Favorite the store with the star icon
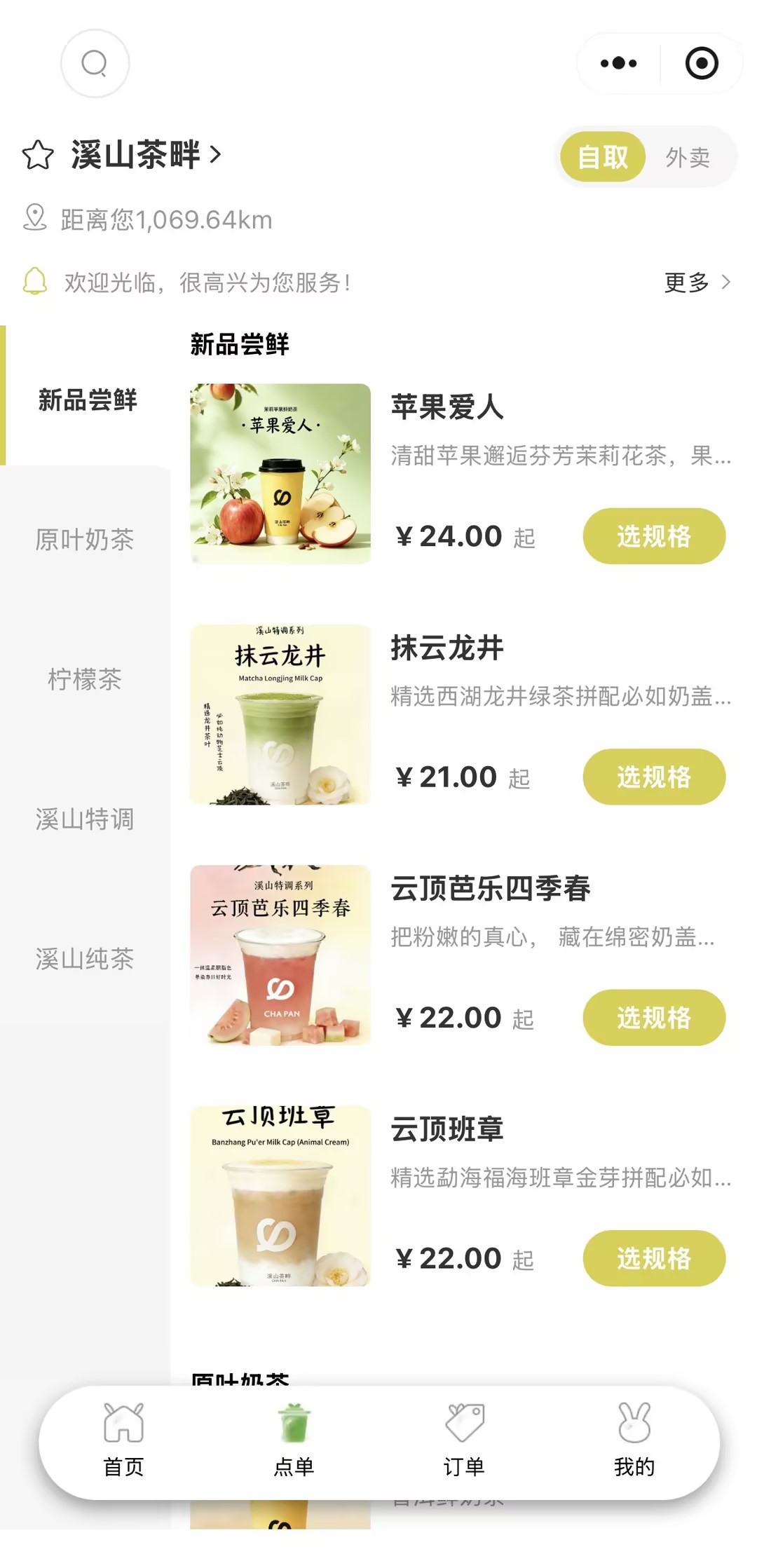The image size is (757, 1568). 38,155
